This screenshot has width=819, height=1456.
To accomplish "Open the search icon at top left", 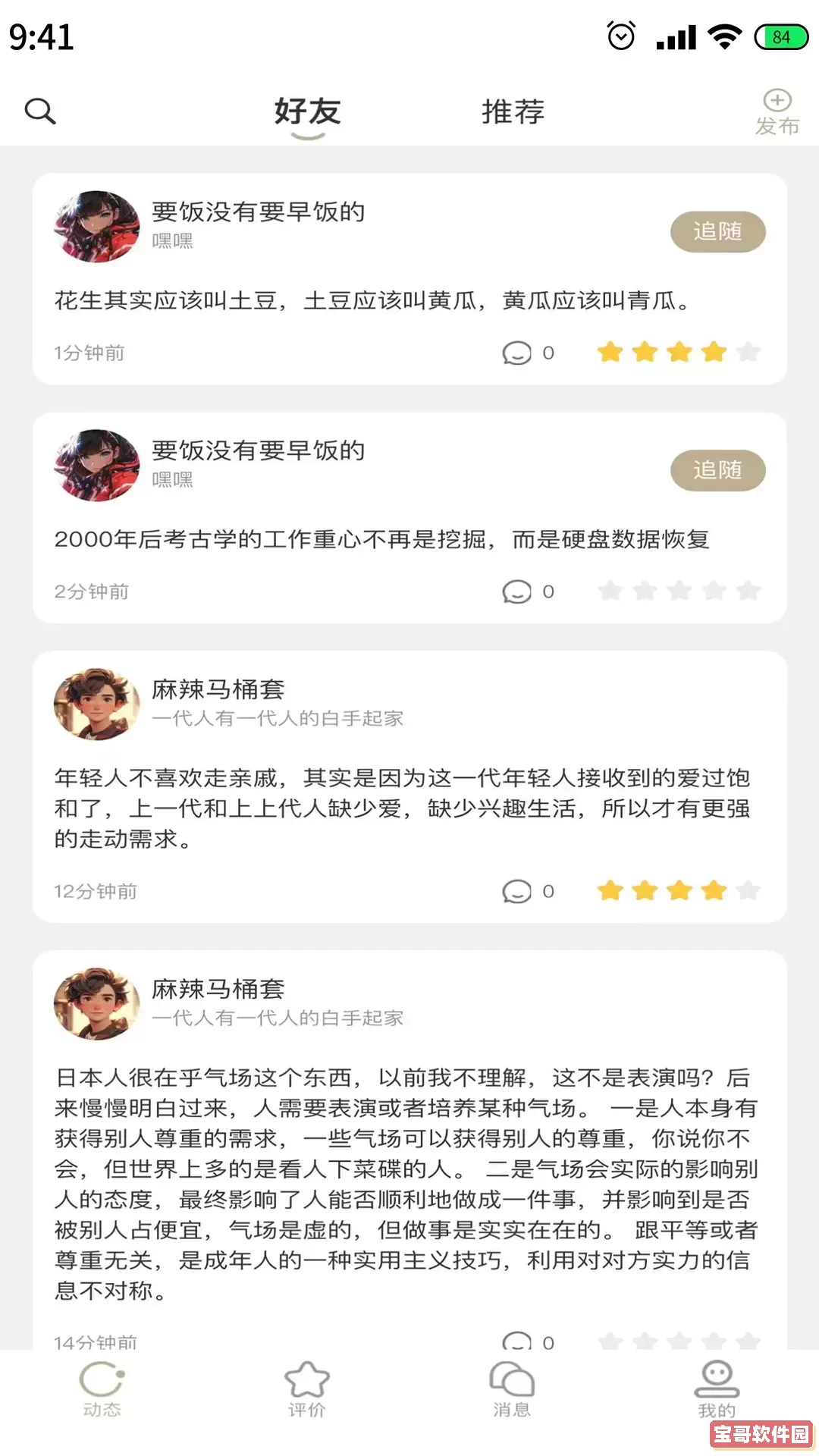I will click(41, 110).
